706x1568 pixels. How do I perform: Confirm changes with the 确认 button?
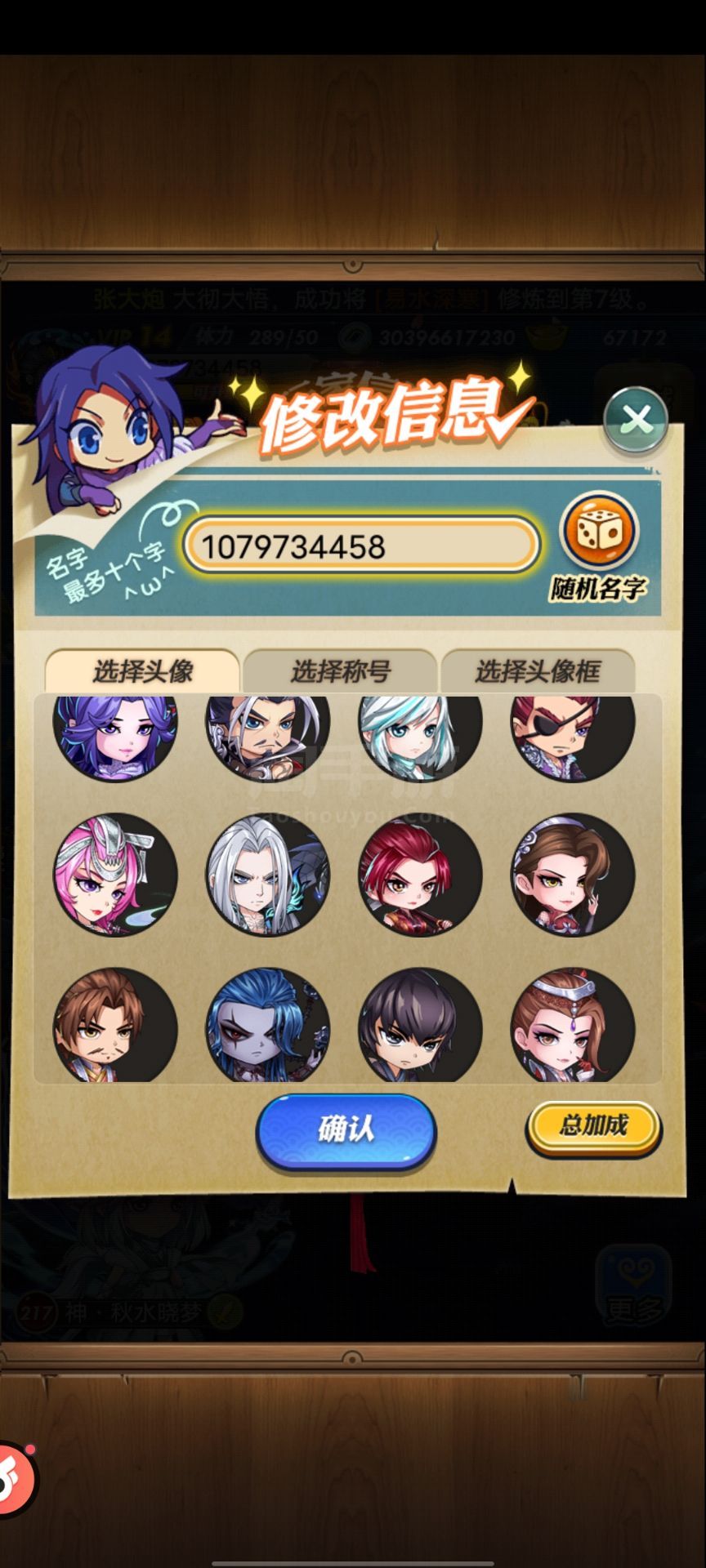click(x=346, y=1129)
